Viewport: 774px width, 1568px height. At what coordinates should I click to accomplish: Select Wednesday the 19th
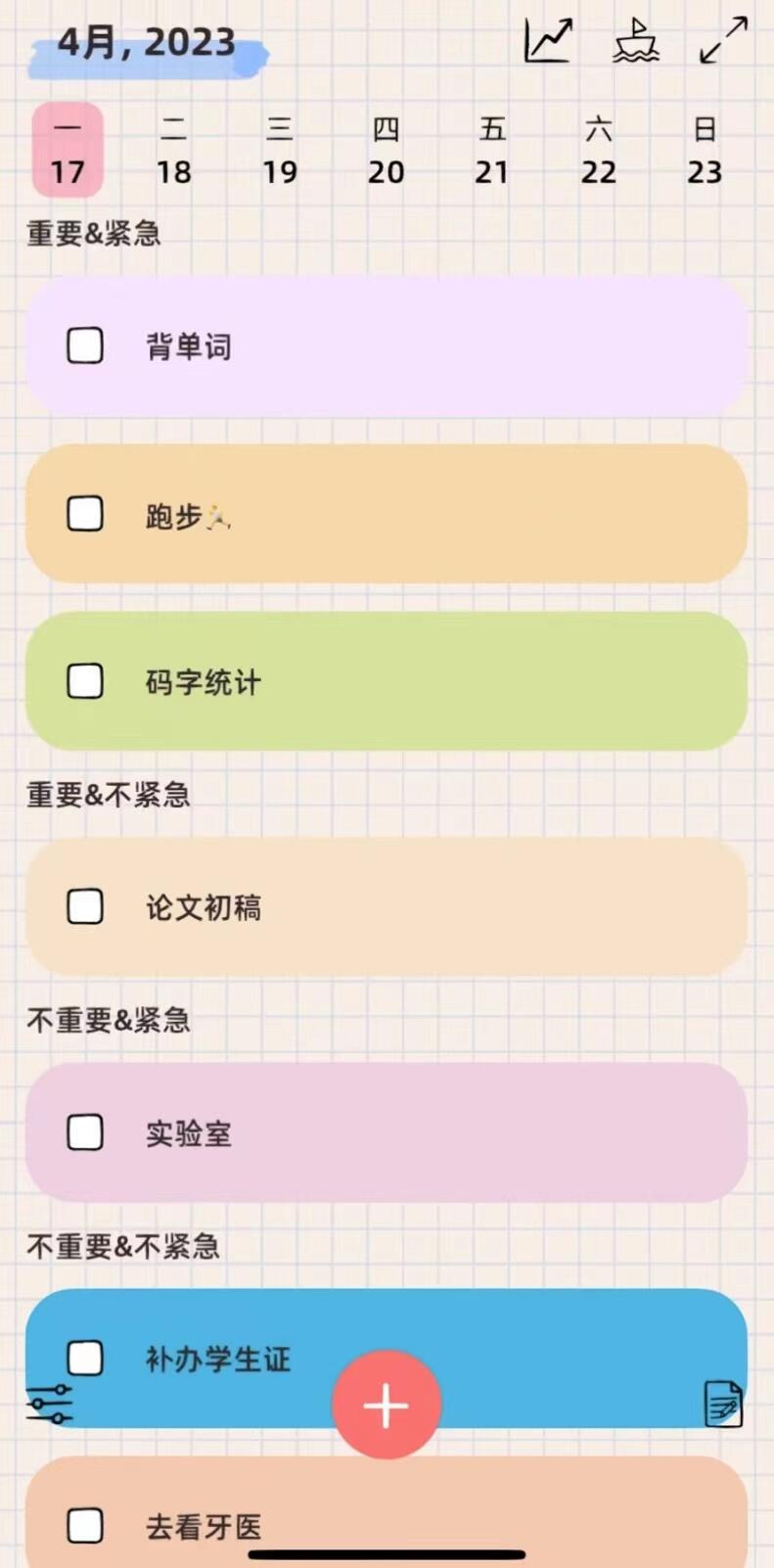click(280, 151)
